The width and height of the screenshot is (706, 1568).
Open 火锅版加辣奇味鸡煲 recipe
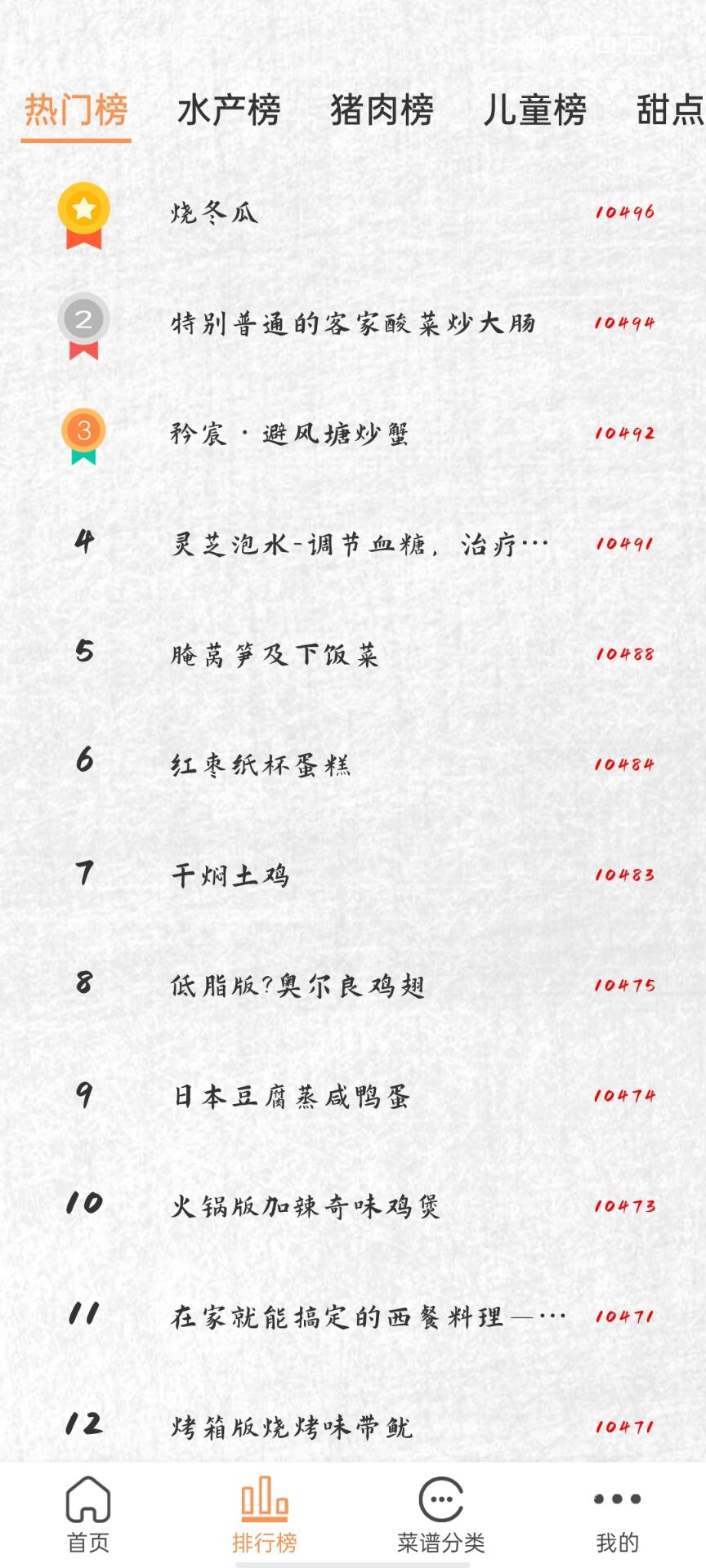tap(306, 1206)
